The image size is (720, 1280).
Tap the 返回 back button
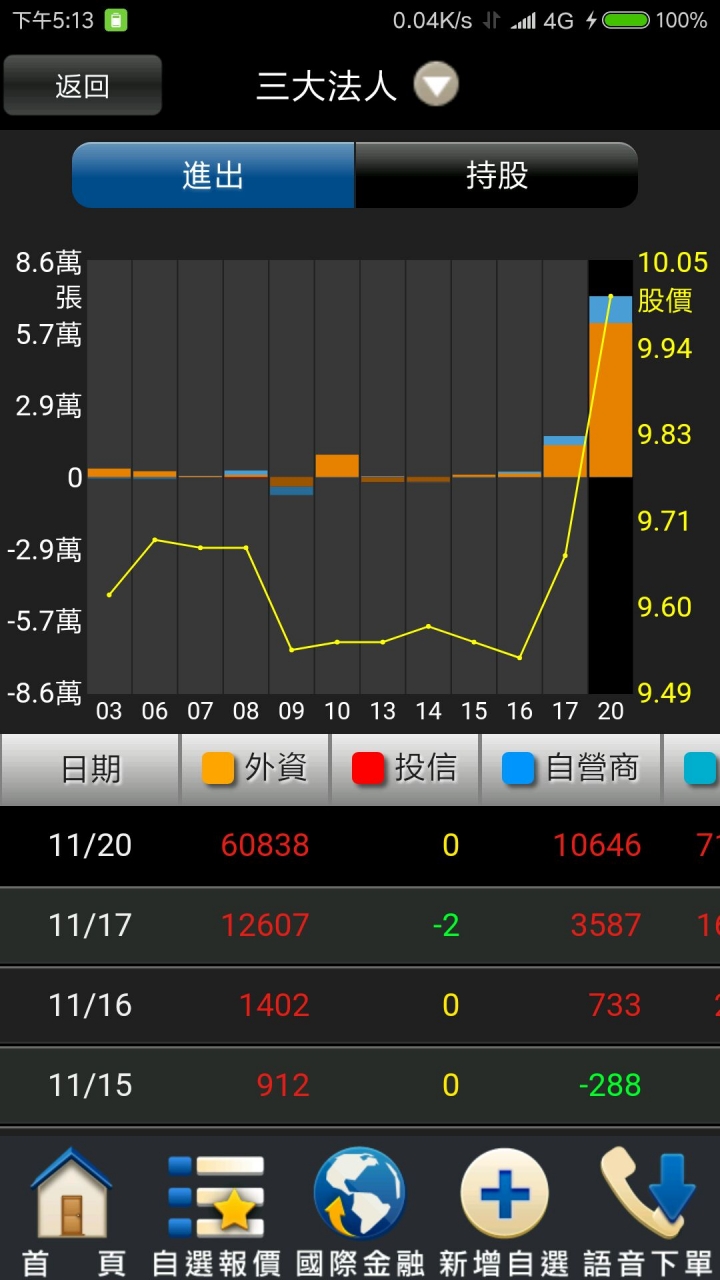pyautogui.click(x=82, y=86)
